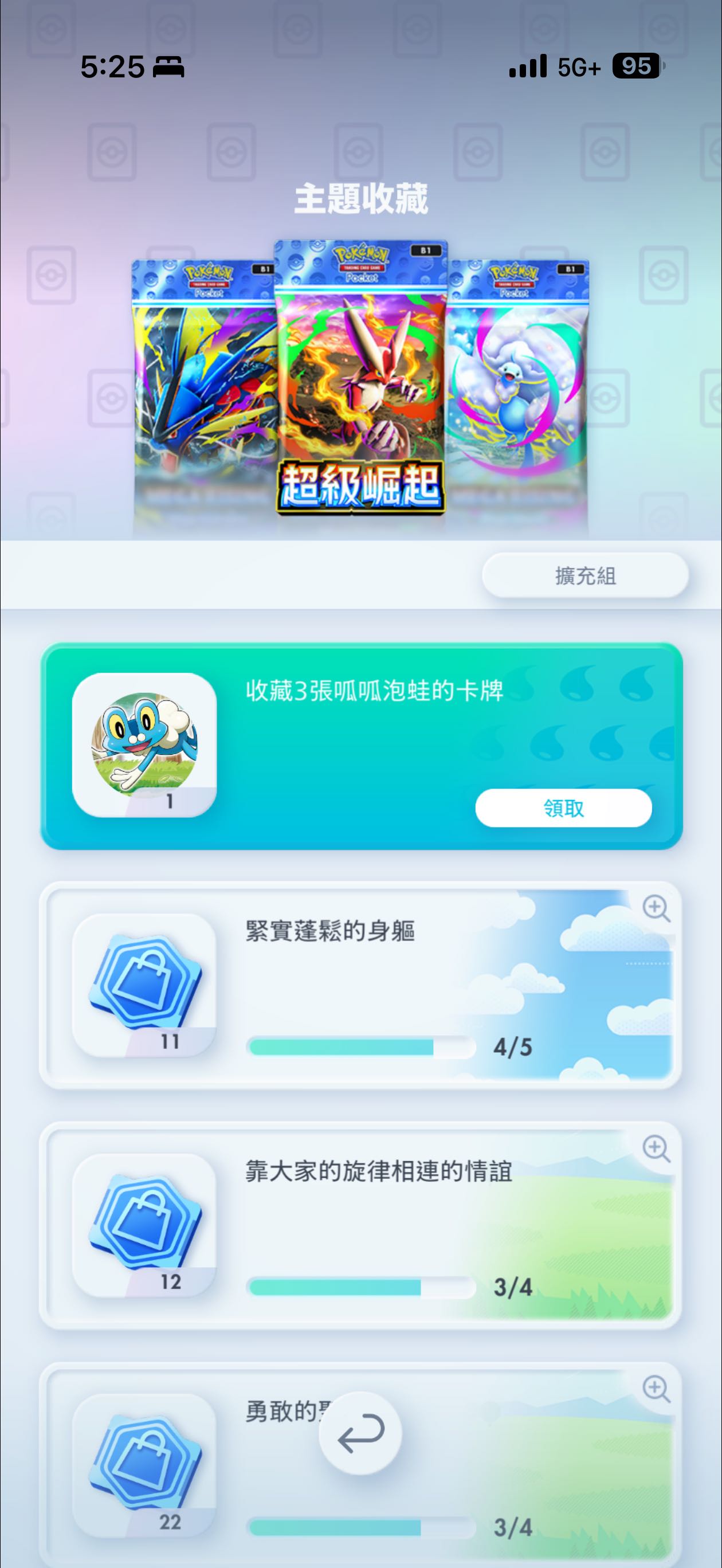Zoom into the 緊實蓬鬆的身軀 mission
The image size is (722, 1568).
click(656, 908)
